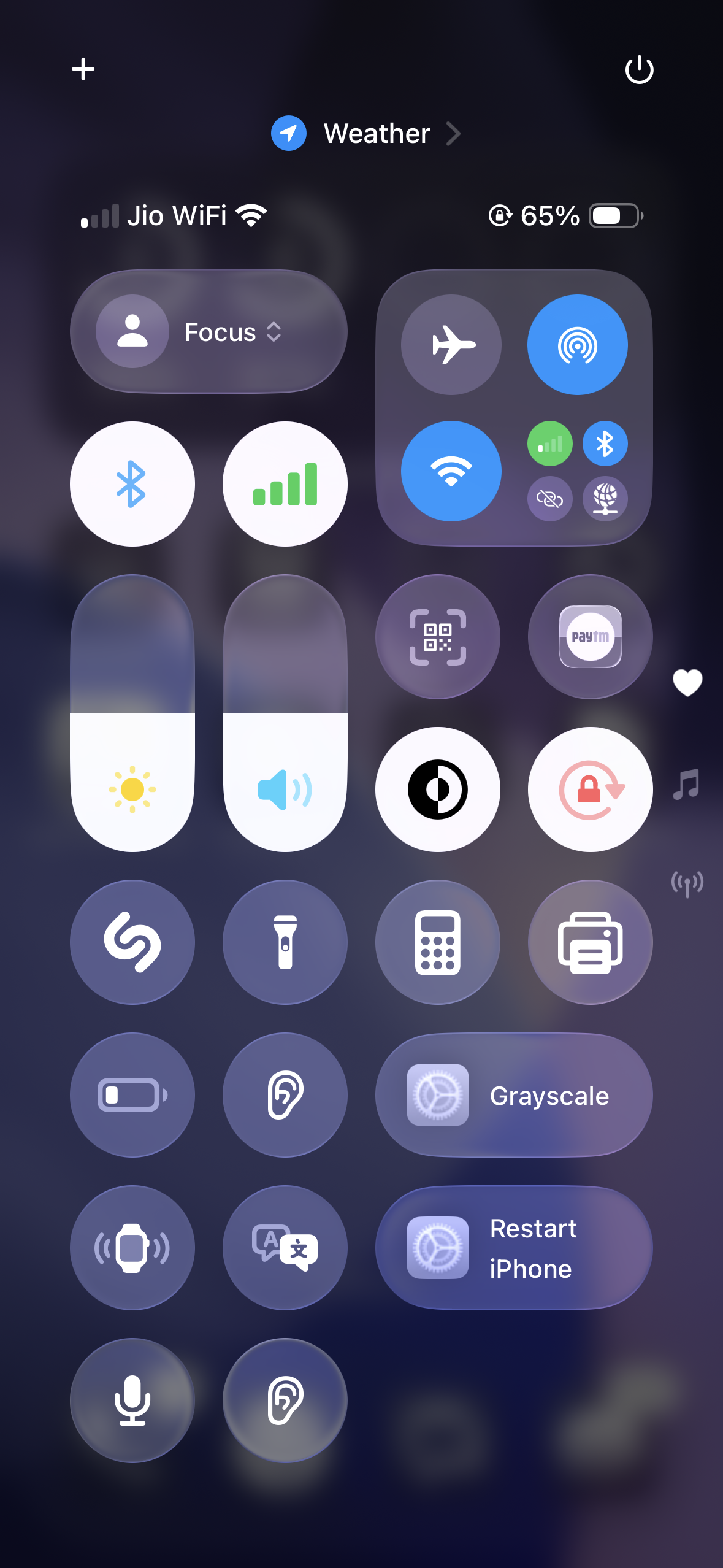Toggle Dark Mode
The image size is (723, 1568).
(438, 790)
